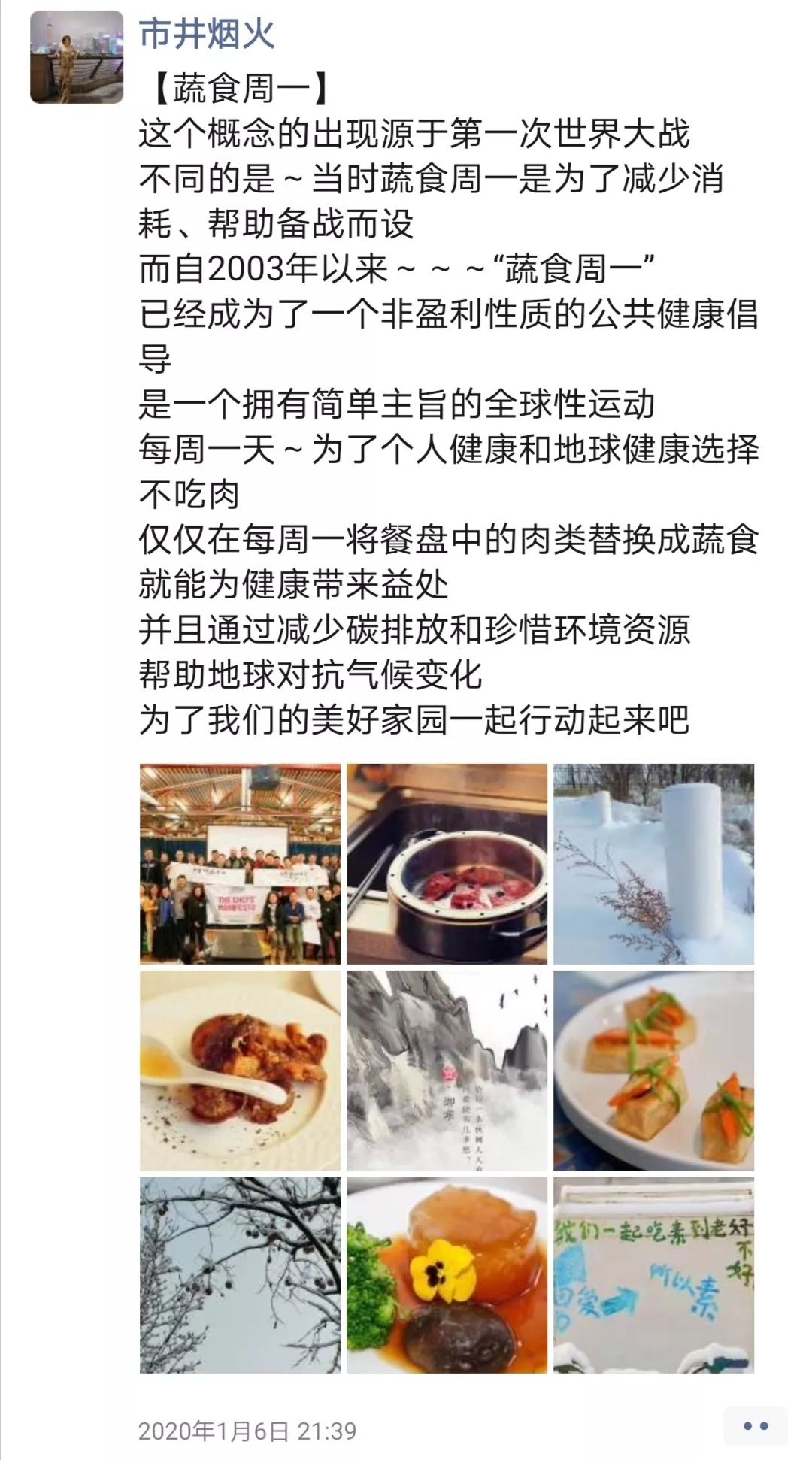View the handwritten 一起吃素 wall photo
This screenshot has width=812, height=1460.
click(x=654, y=1274)
